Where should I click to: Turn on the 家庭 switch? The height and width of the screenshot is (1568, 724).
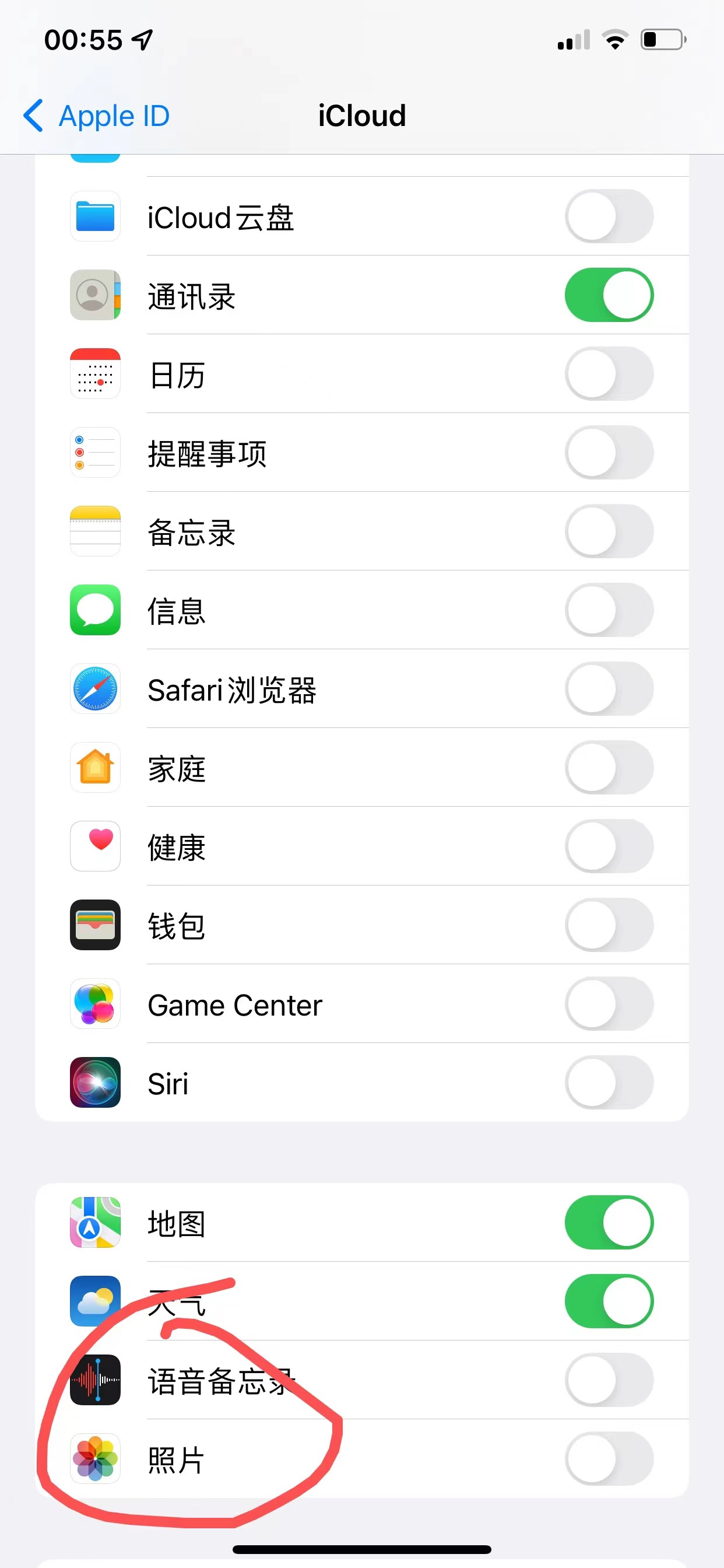click(609, 768)
